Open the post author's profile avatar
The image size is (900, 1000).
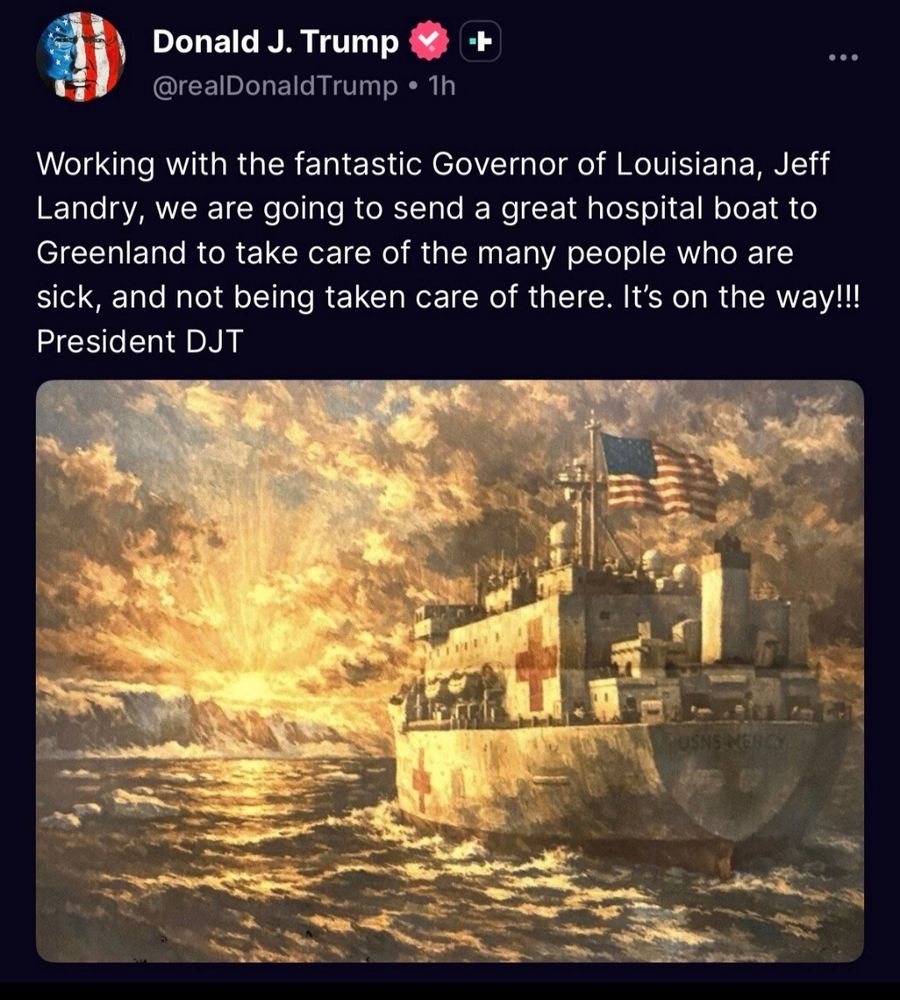[x=80, y=57]
